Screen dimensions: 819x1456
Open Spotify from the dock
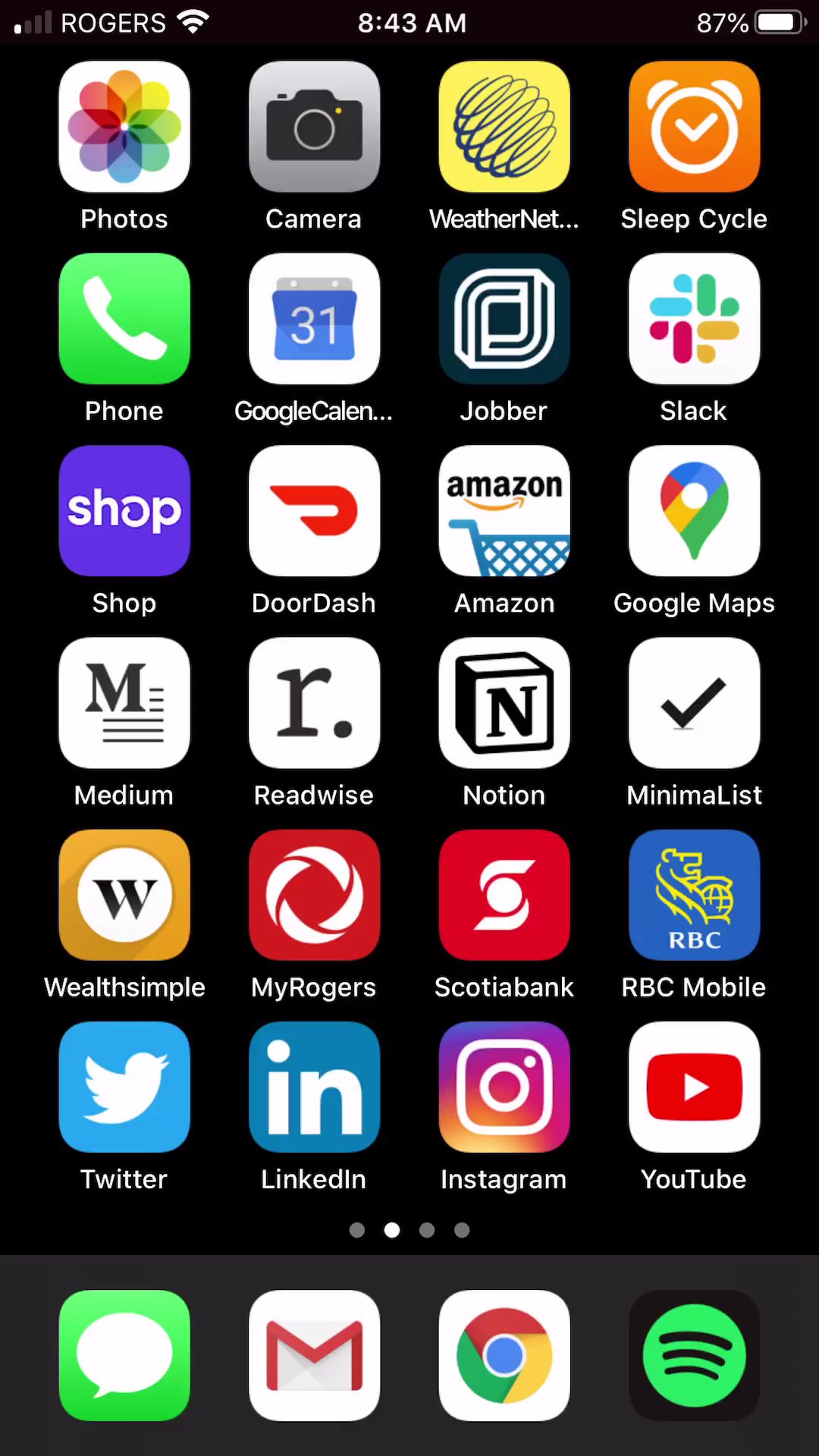pyautogui.click(x=694, y=1355)
